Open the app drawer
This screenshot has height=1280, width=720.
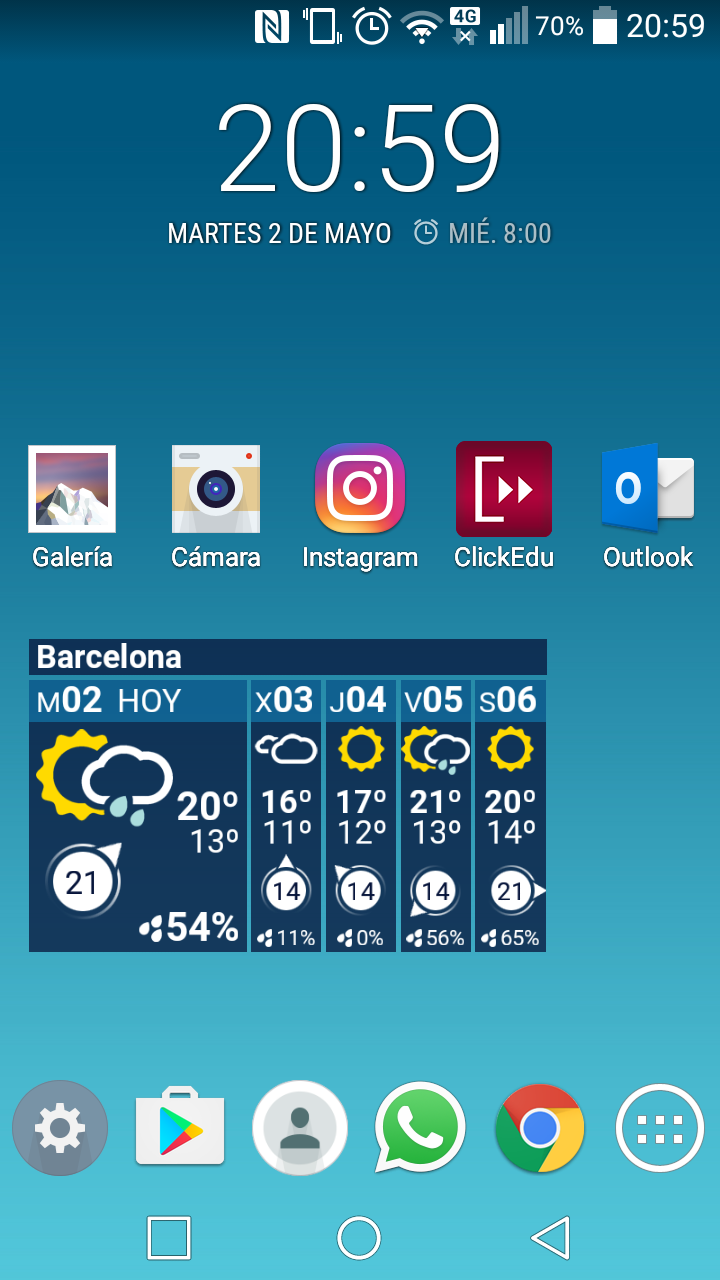click(x=660, y=1128)
